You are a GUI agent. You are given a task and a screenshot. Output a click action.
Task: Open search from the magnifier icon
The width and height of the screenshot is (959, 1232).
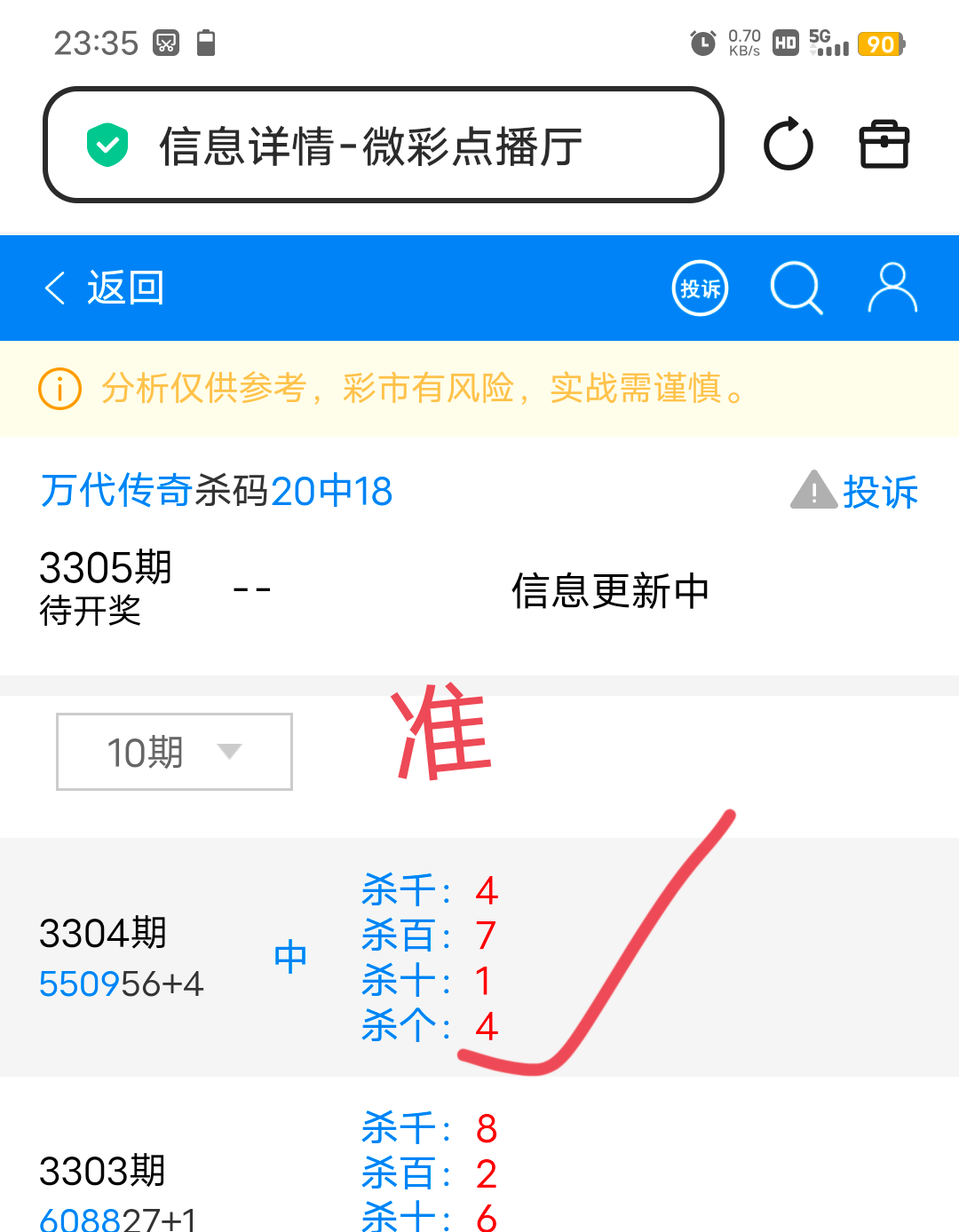(797, 288)
